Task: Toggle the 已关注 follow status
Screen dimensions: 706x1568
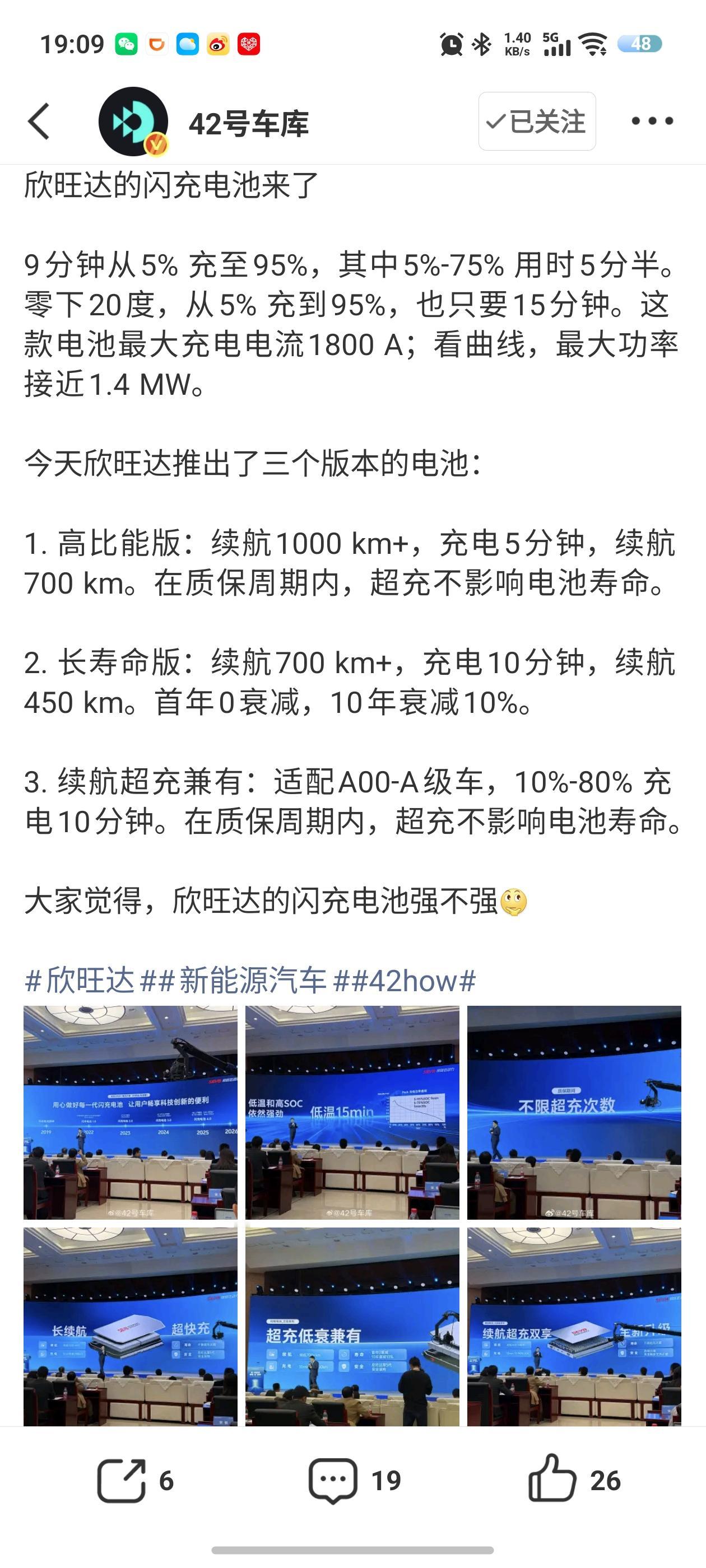Action: pos(536,121)
